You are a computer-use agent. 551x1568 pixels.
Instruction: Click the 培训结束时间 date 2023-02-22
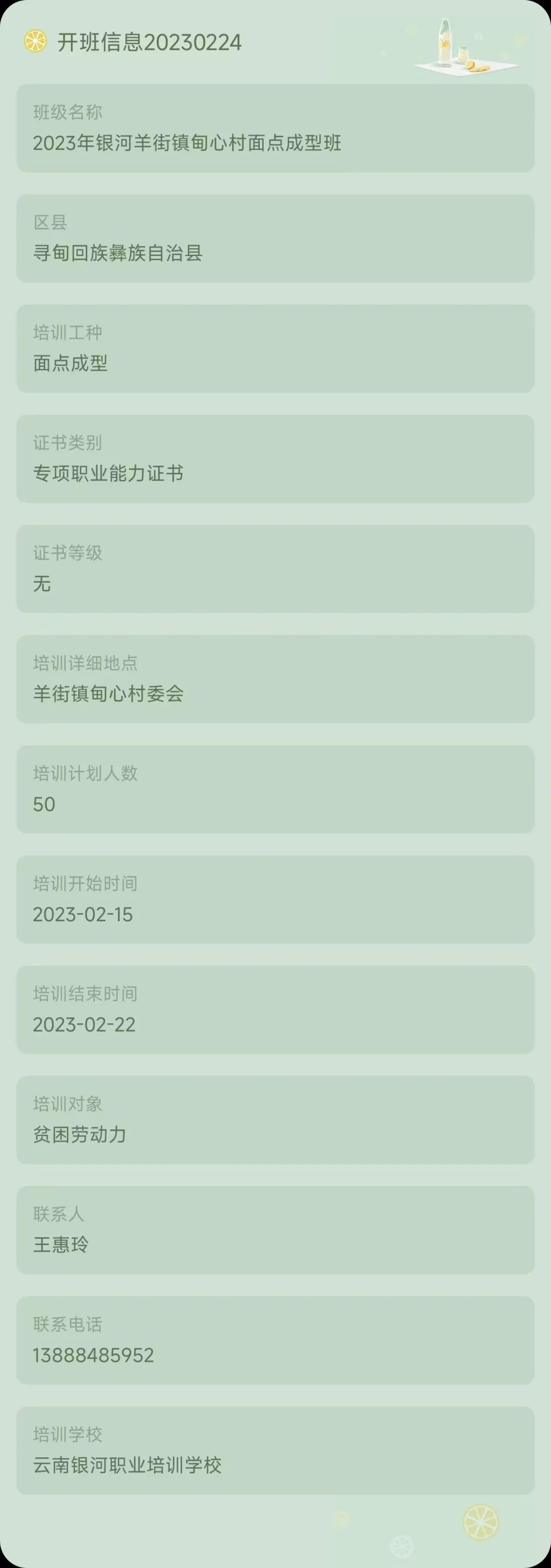pos(275,1009)
